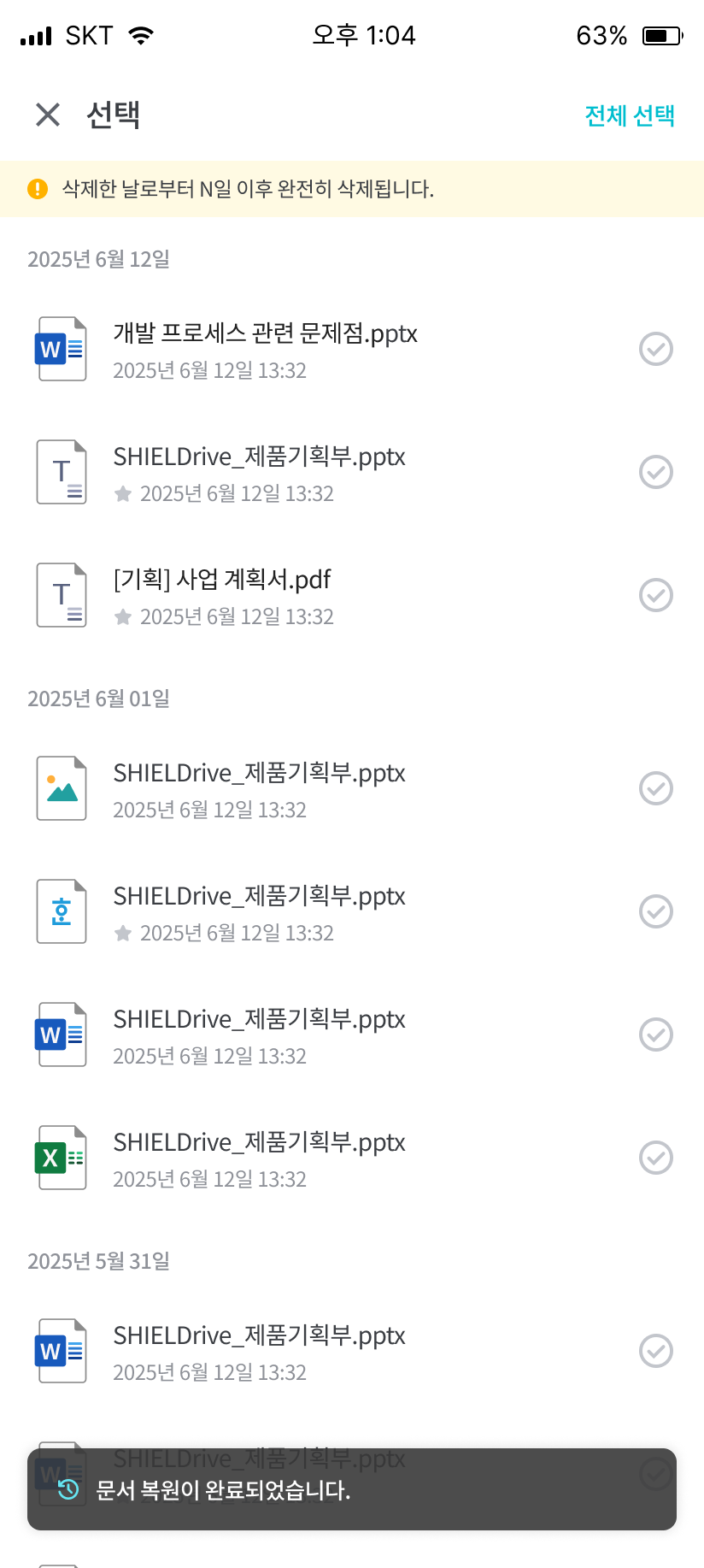Viewport: 704px width, 1568px height.
Task: Close the selection mode with X
Action: tap(48, 115)
